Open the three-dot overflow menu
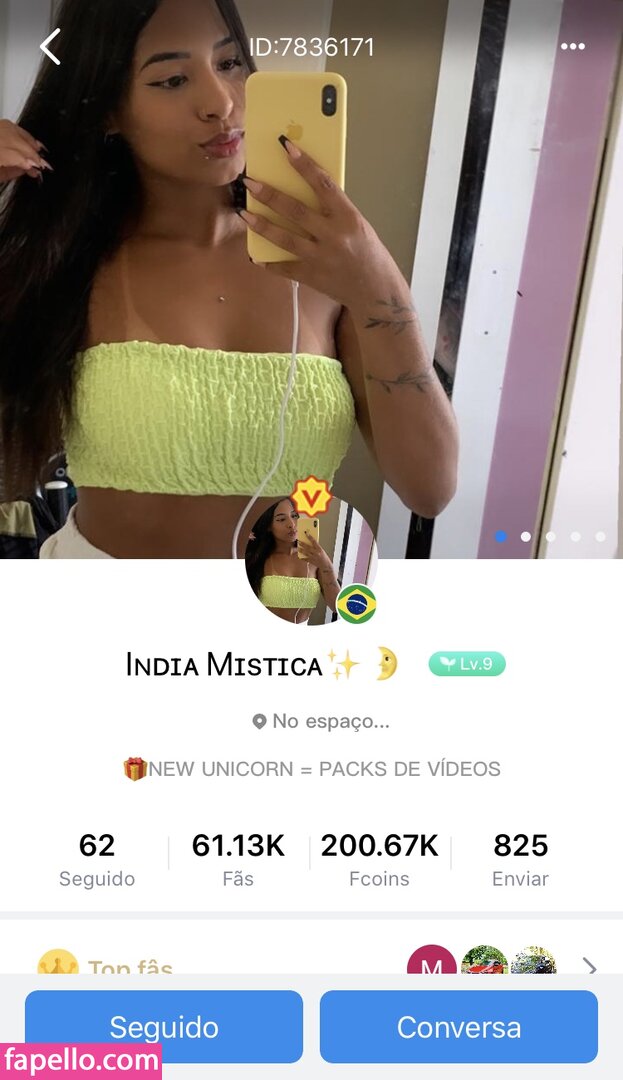This screenshot has width=623, height=1080. [573, 47]
